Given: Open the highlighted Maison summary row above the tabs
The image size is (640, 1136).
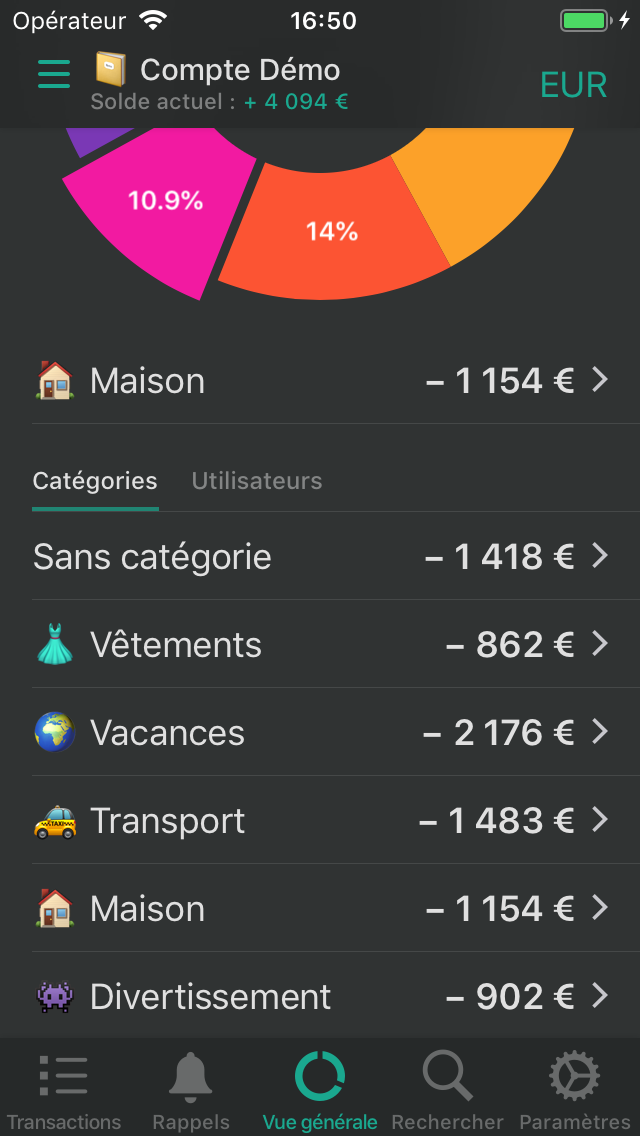Looking at the screenshot, I should click(x=320, y=381).
